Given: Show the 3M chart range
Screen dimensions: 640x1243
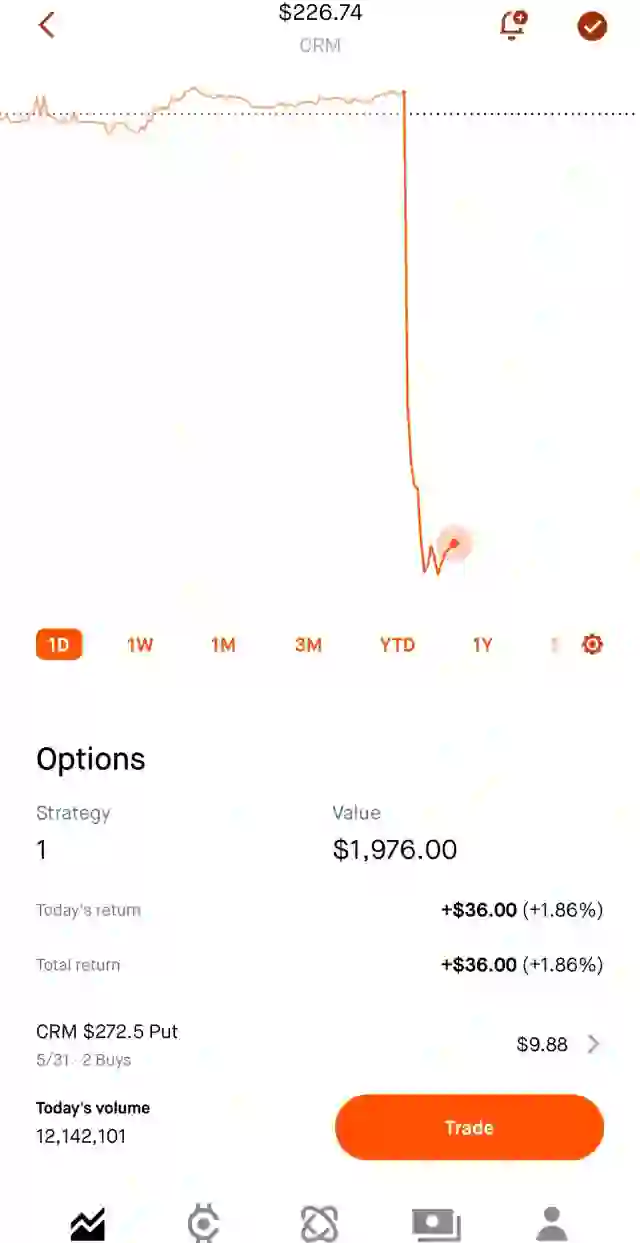Looking at the screenshot, I should (x=308, y=645).
